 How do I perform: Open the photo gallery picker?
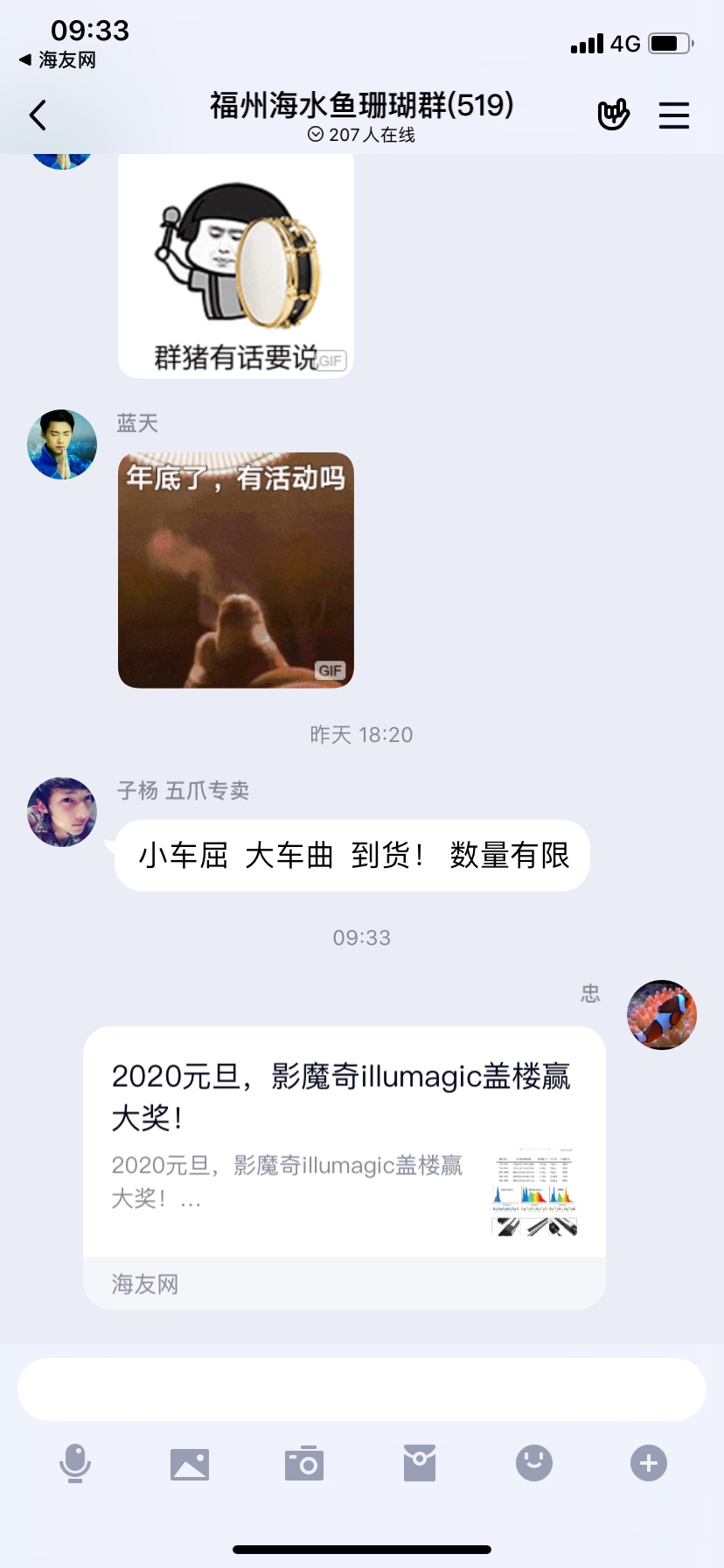coord(190,1463)
